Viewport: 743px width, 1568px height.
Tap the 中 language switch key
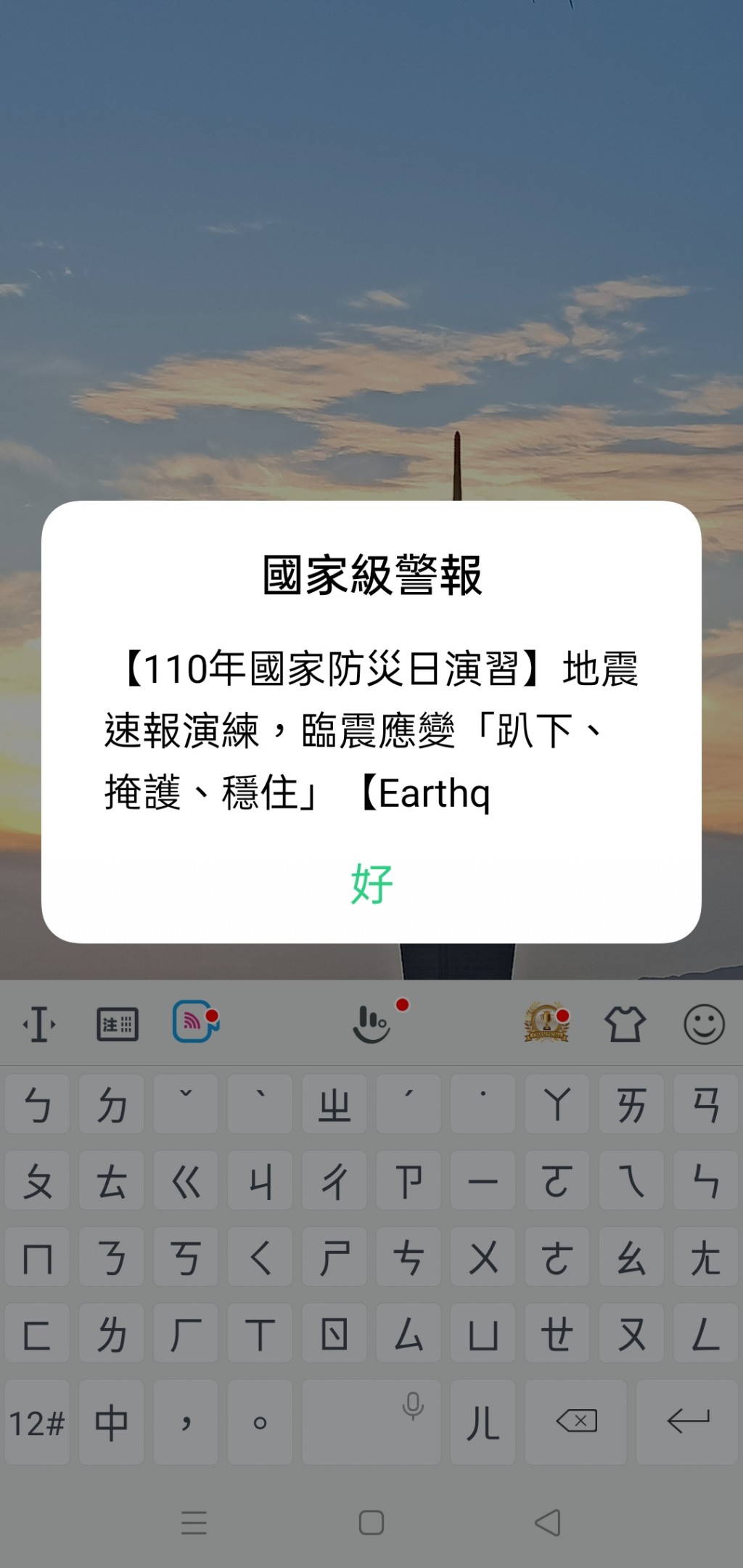coord(111,1422)
